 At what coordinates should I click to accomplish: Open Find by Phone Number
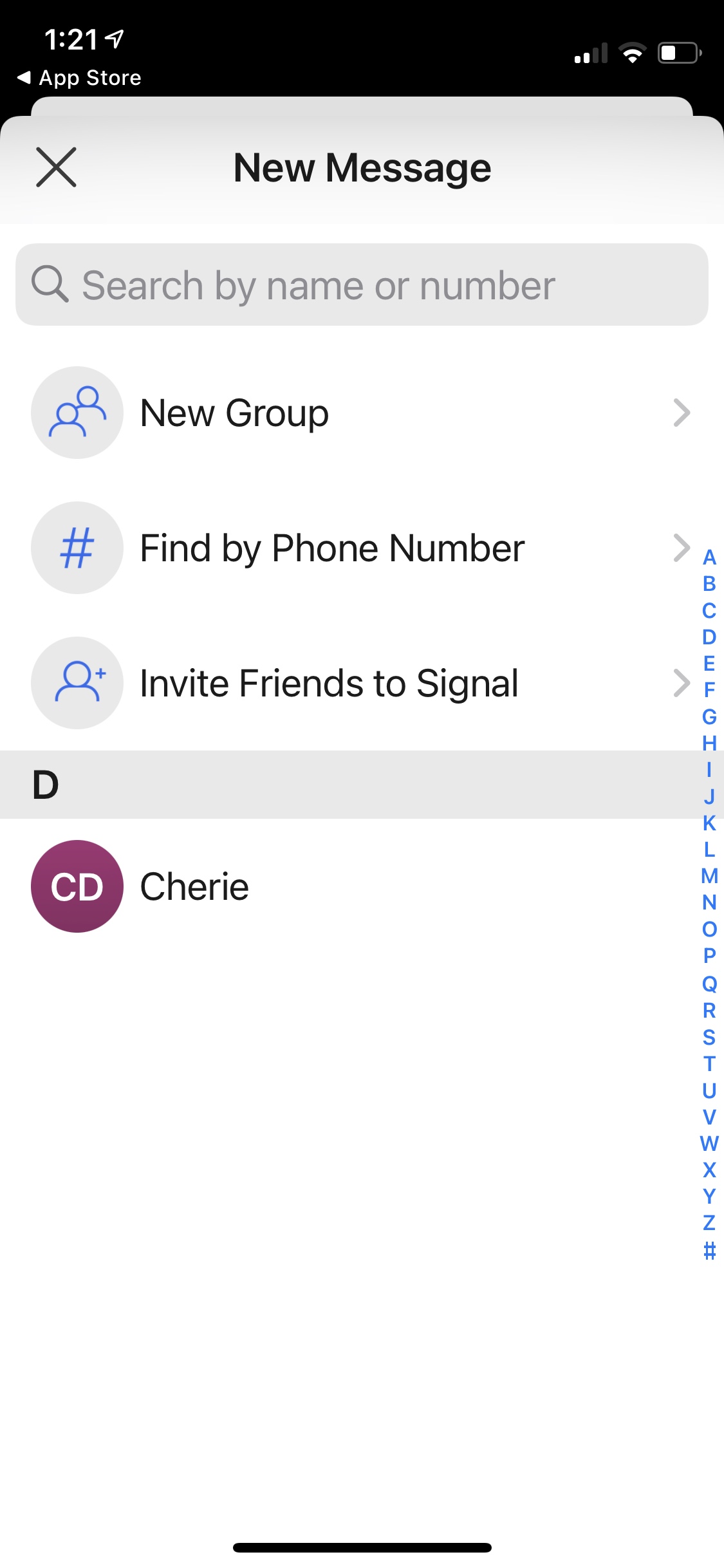(x=362, y=548)
